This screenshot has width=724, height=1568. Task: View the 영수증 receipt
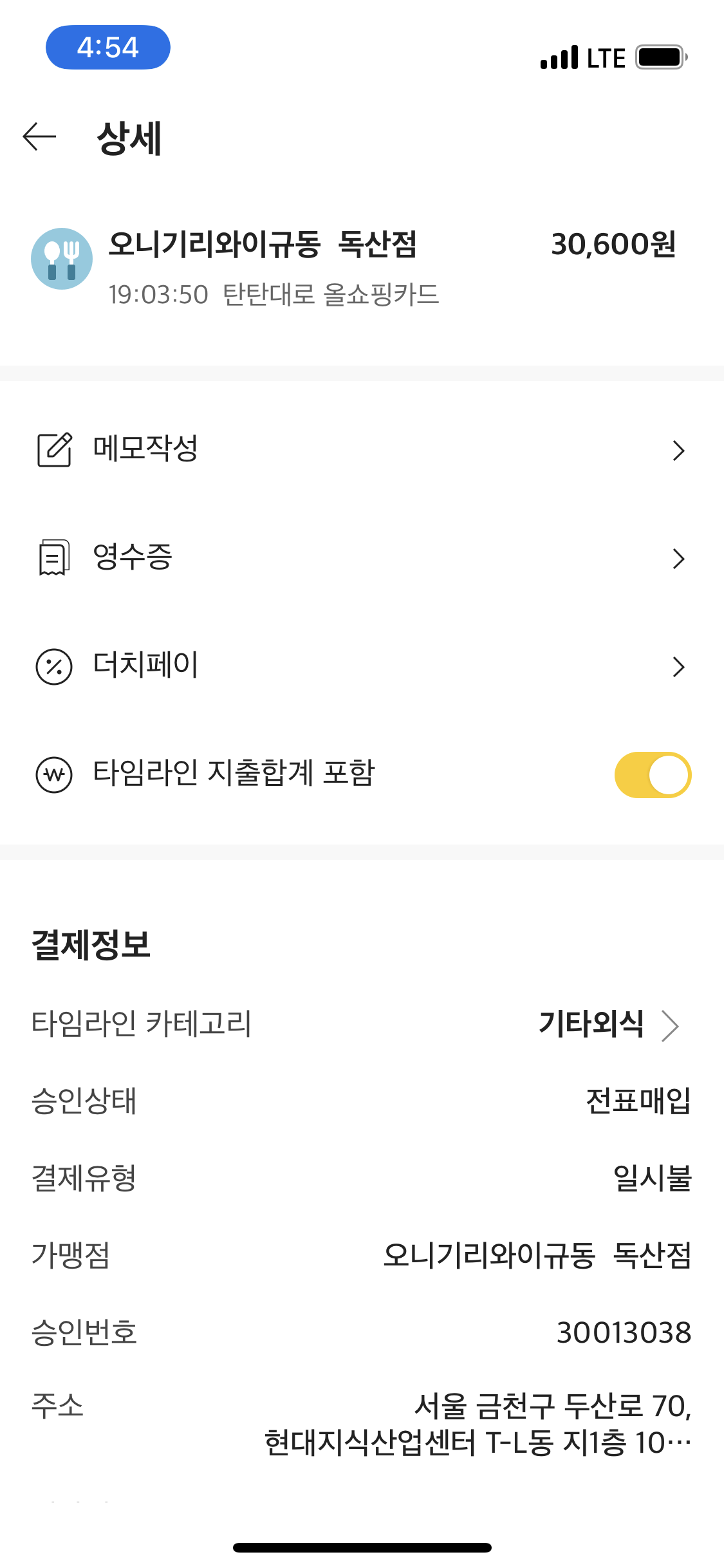(x=360, y=557)
